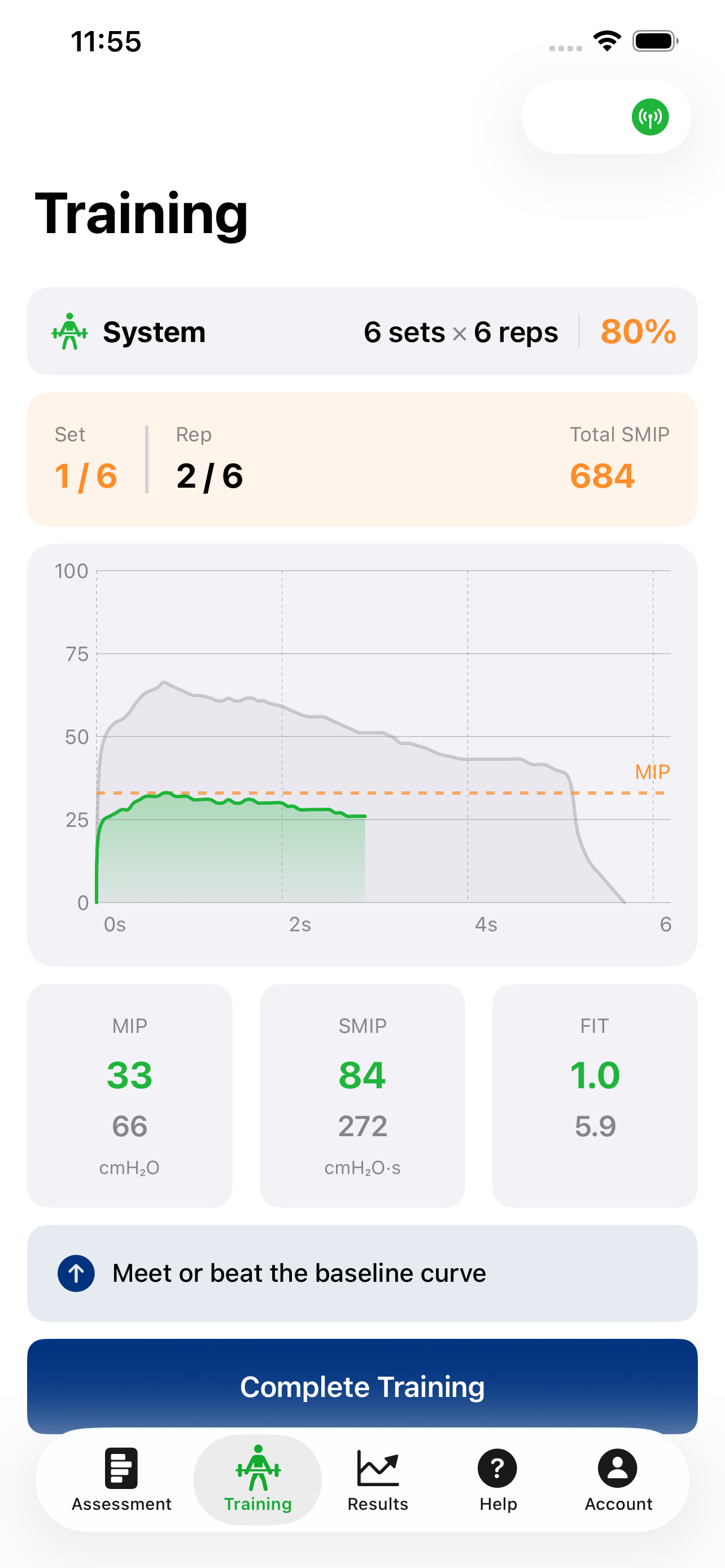Open the Account tab
725x1568 pixels.
click(618, 1479)
